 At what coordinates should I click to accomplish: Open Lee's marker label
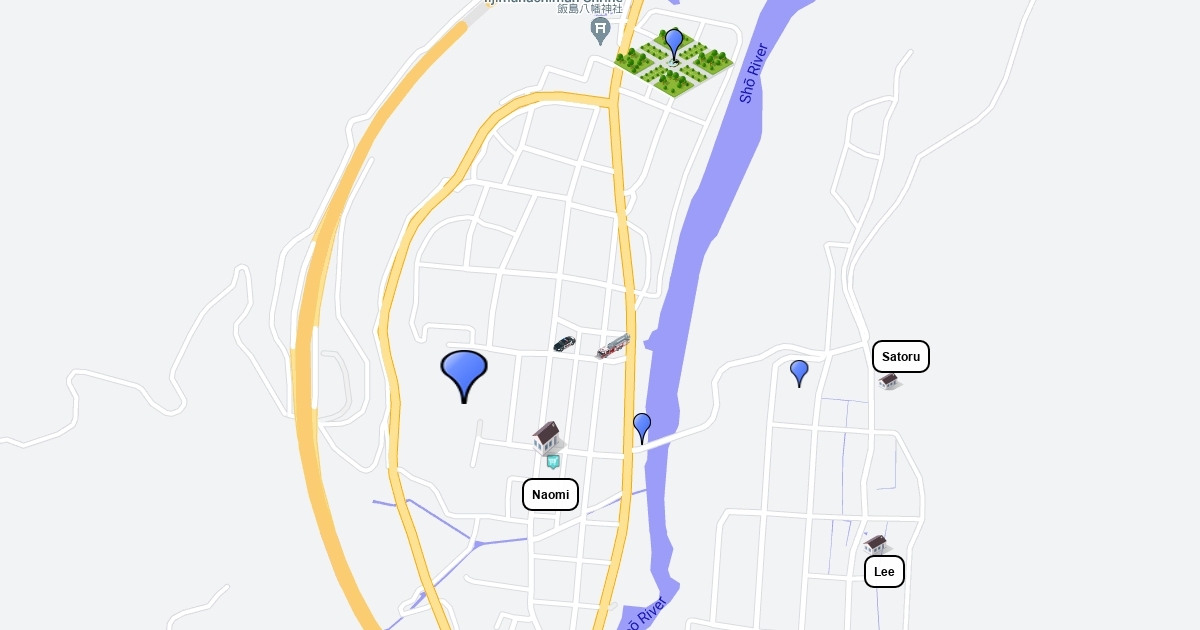pos(884,571)
